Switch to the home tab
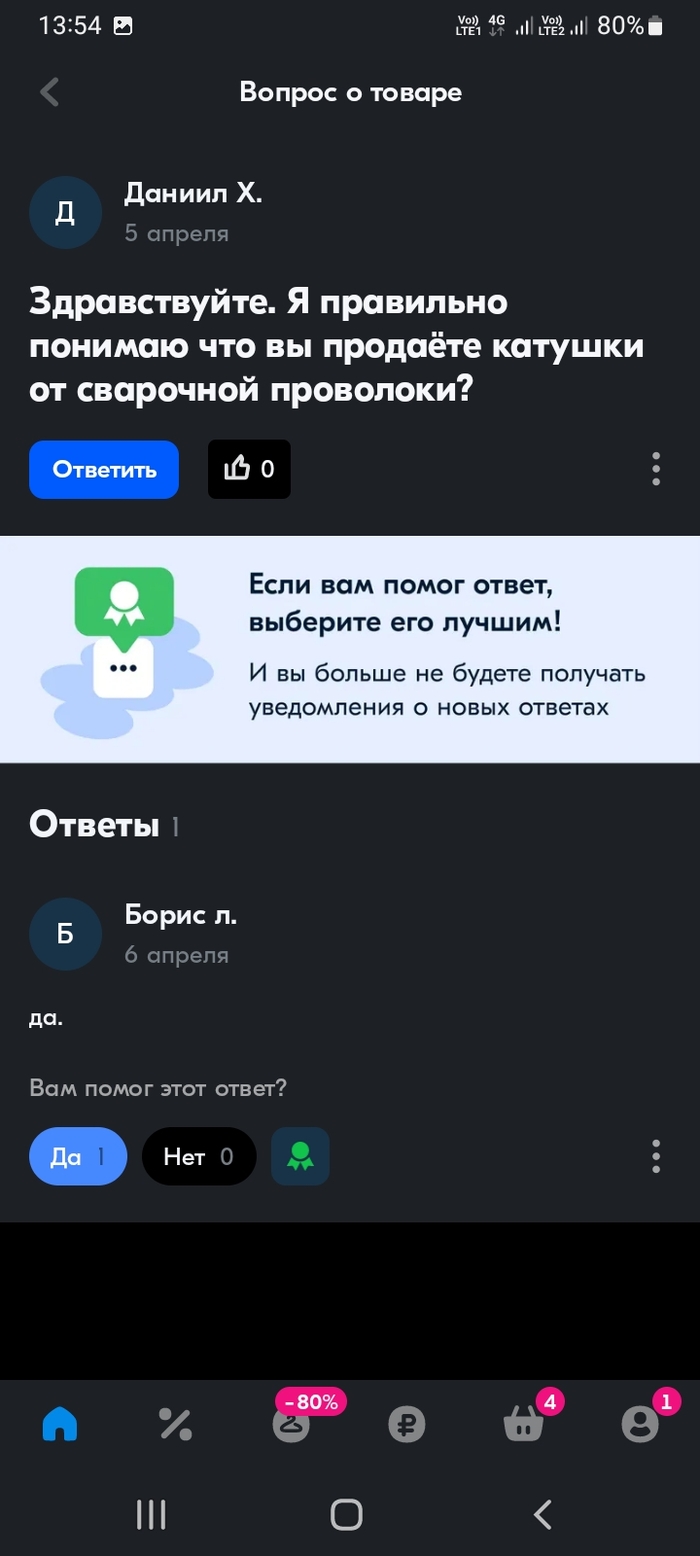Image resolution: width=700 pixels, height=1556 pixels. (x=60, y=1423)
